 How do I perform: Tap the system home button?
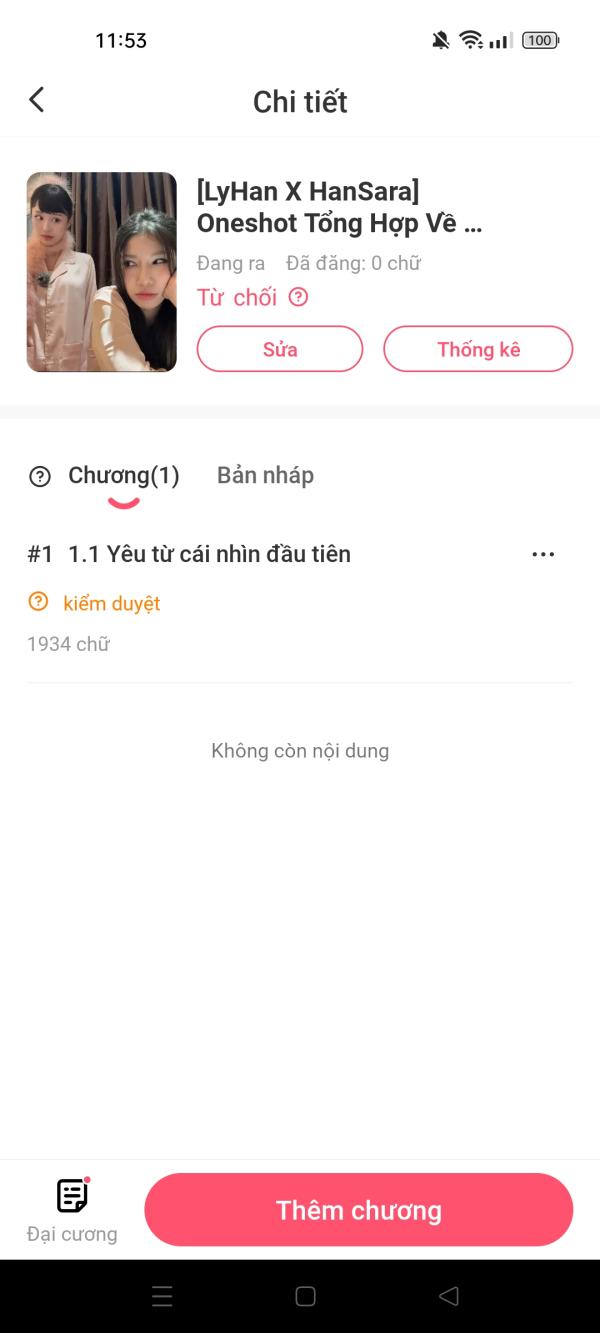(x=306, y=1296)
